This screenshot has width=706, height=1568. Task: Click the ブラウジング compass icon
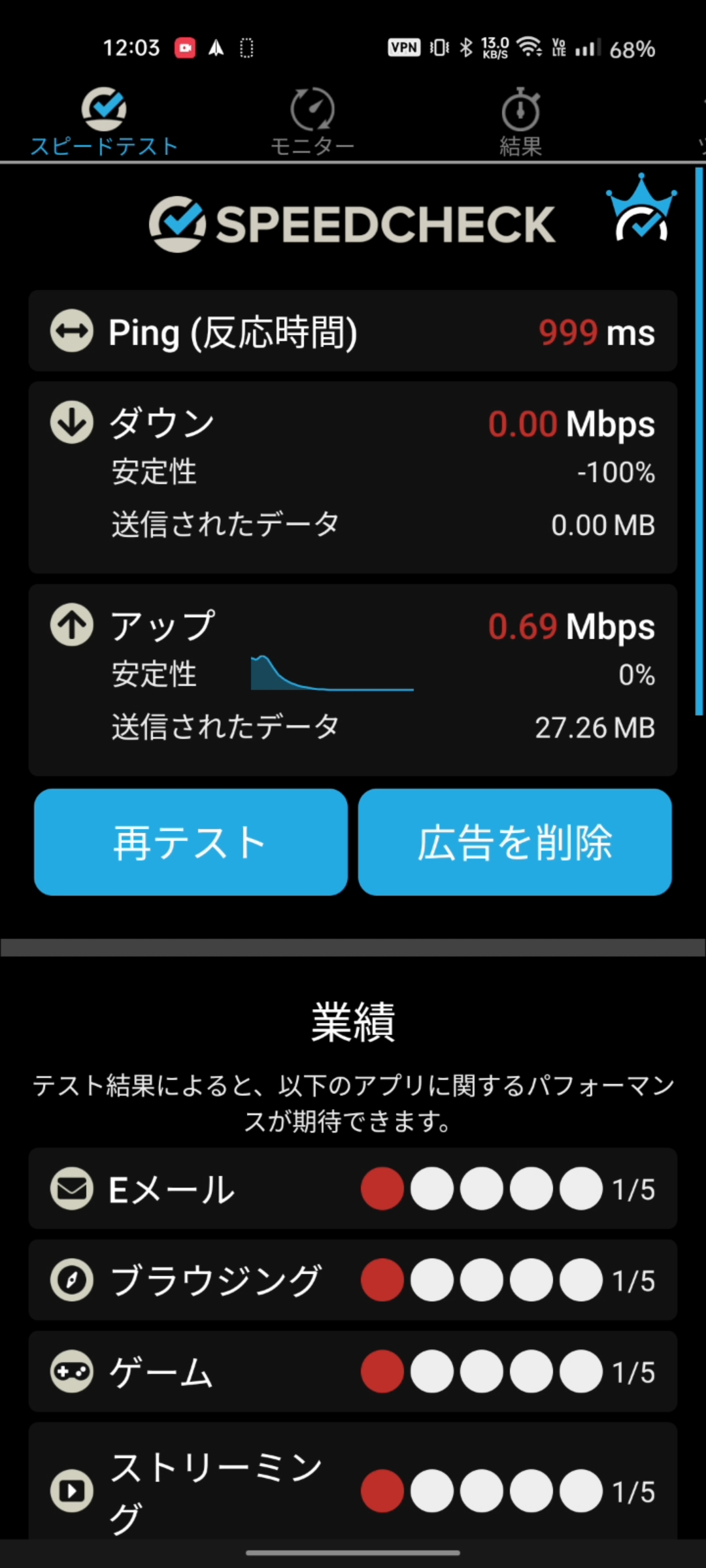coord(72,1281)
